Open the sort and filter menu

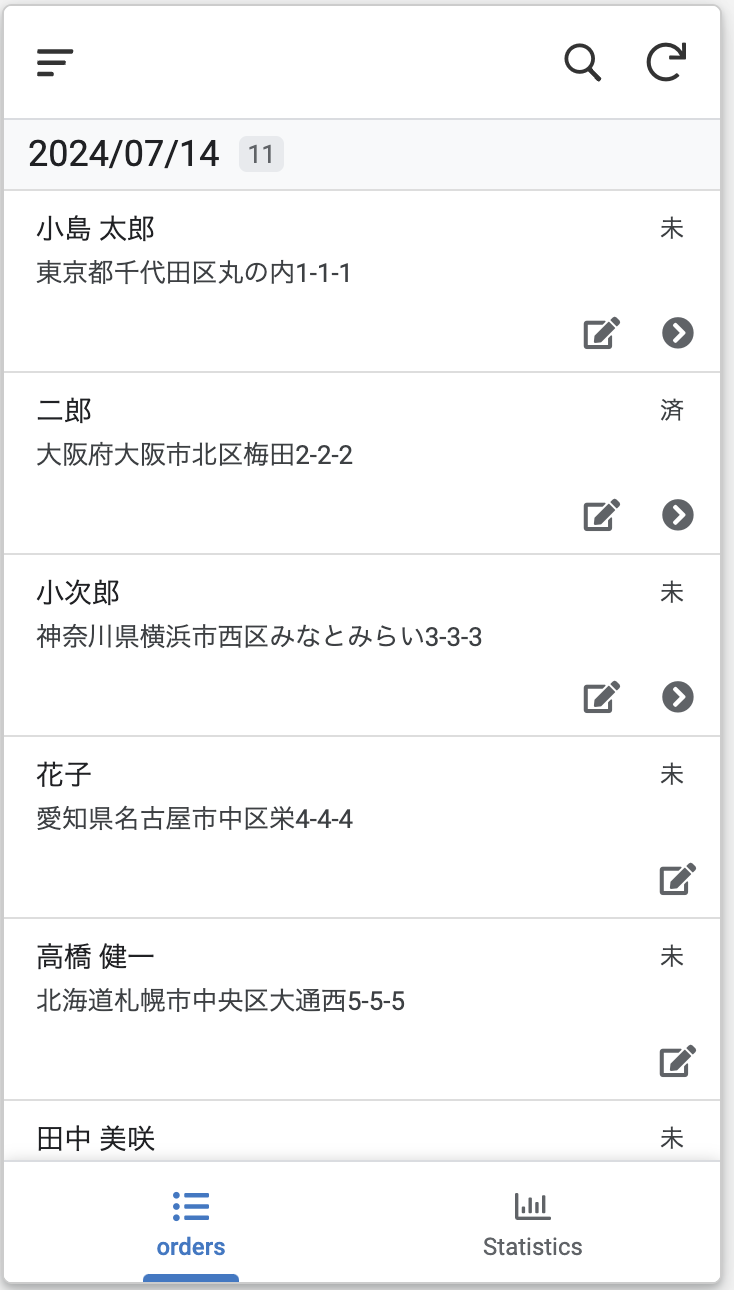pos(55,63)
